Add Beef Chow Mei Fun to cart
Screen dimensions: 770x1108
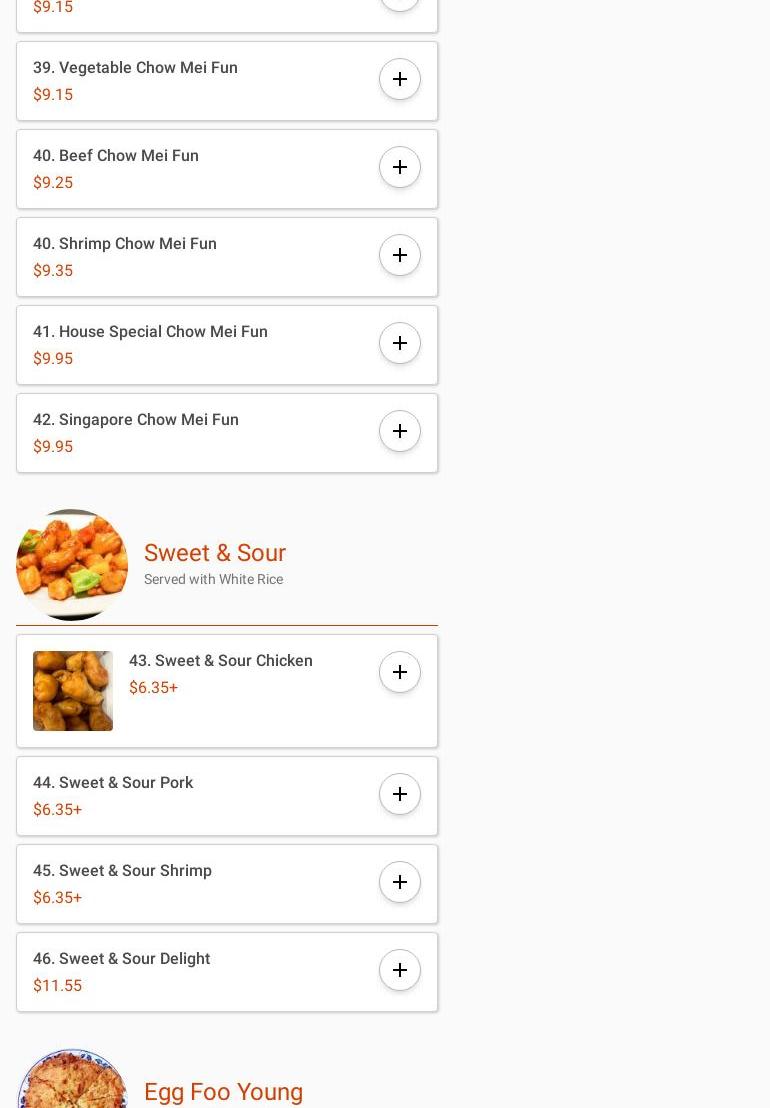pyautogui.click(x=400, y=167)
